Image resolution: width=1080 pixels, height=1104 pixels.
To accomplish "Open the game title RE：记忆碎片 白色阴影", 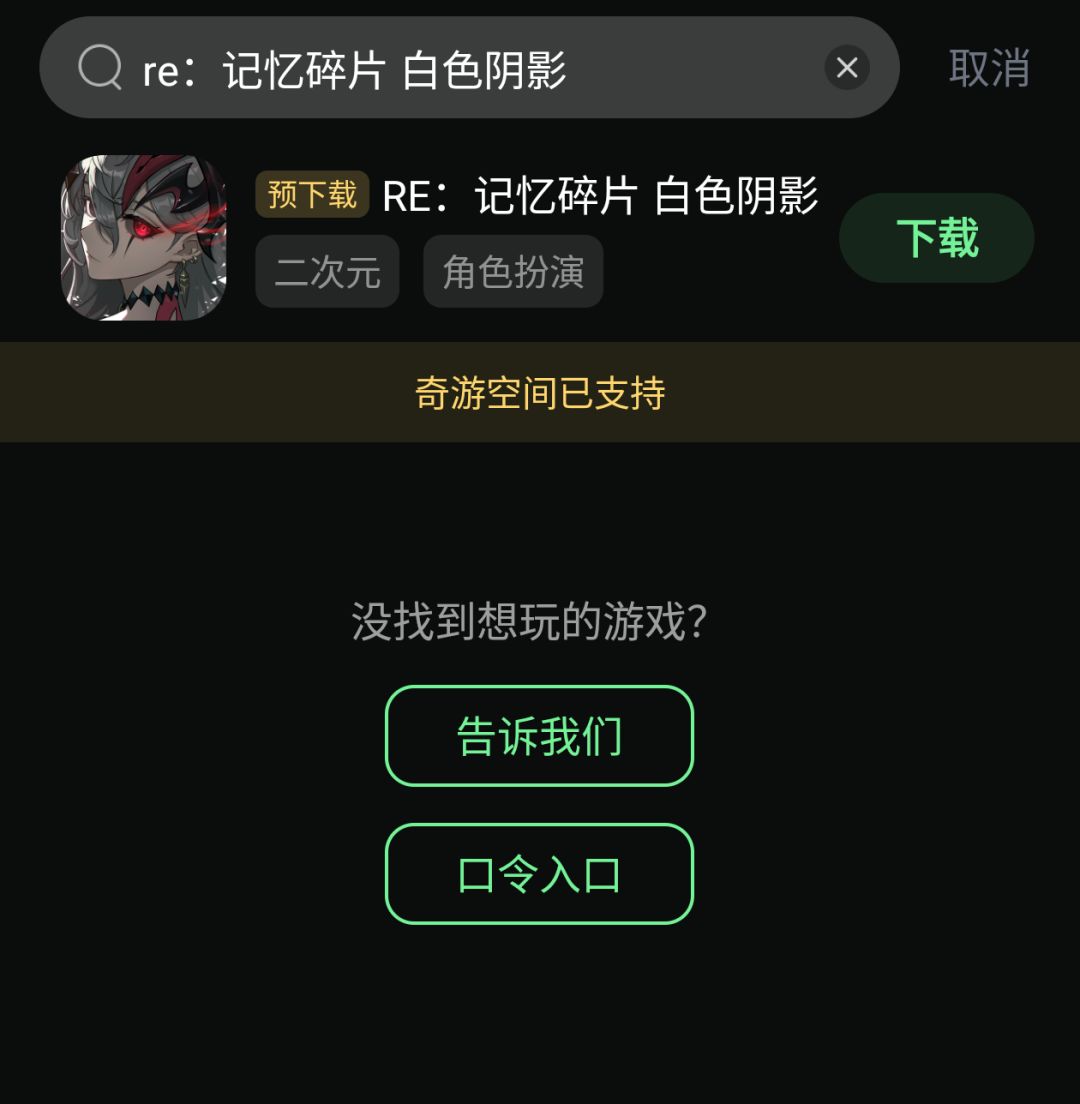I will 600,196.
